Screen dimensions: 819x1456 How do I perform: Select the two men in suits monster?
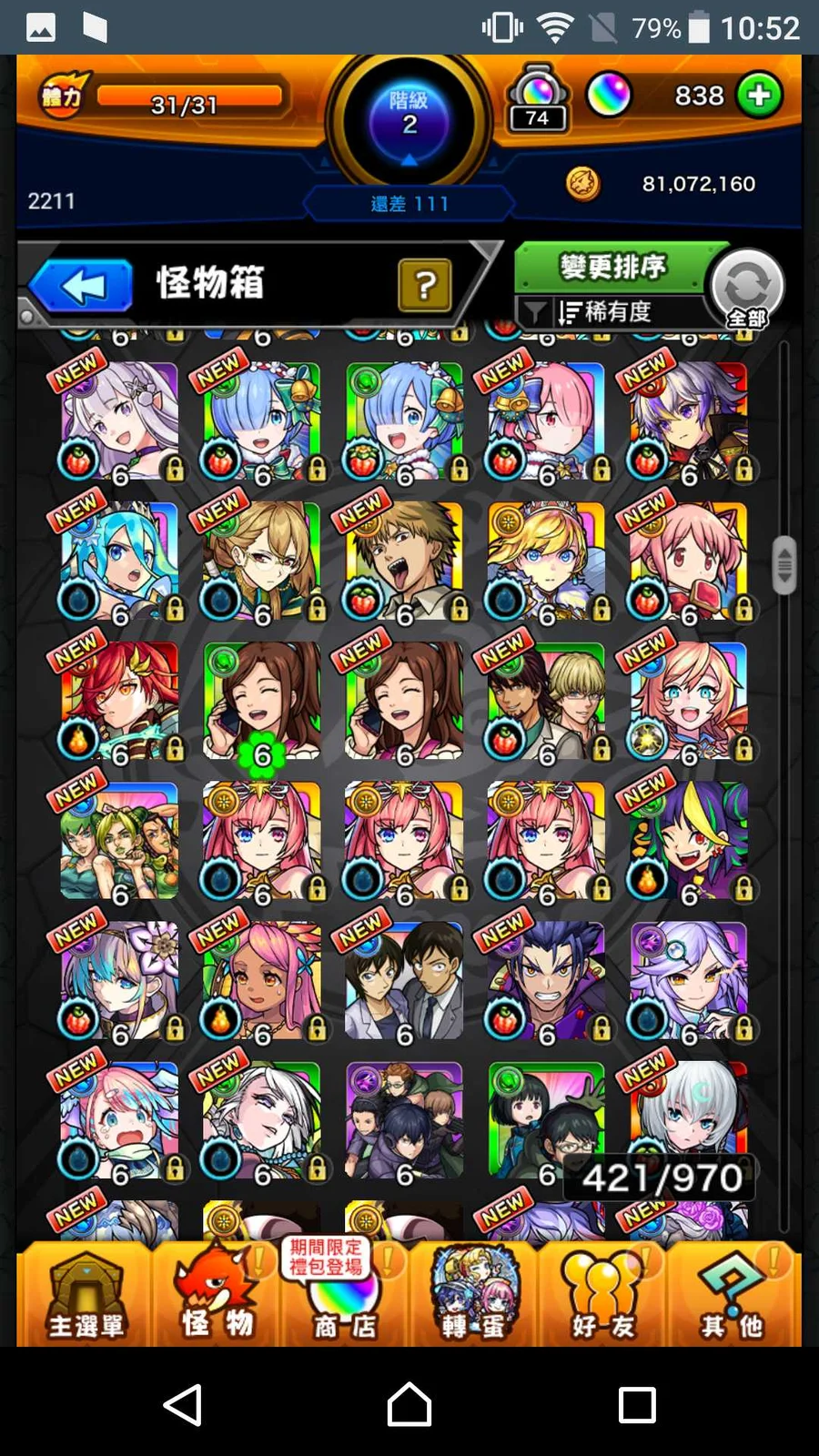pyautogui.click(x=404, y=981)
